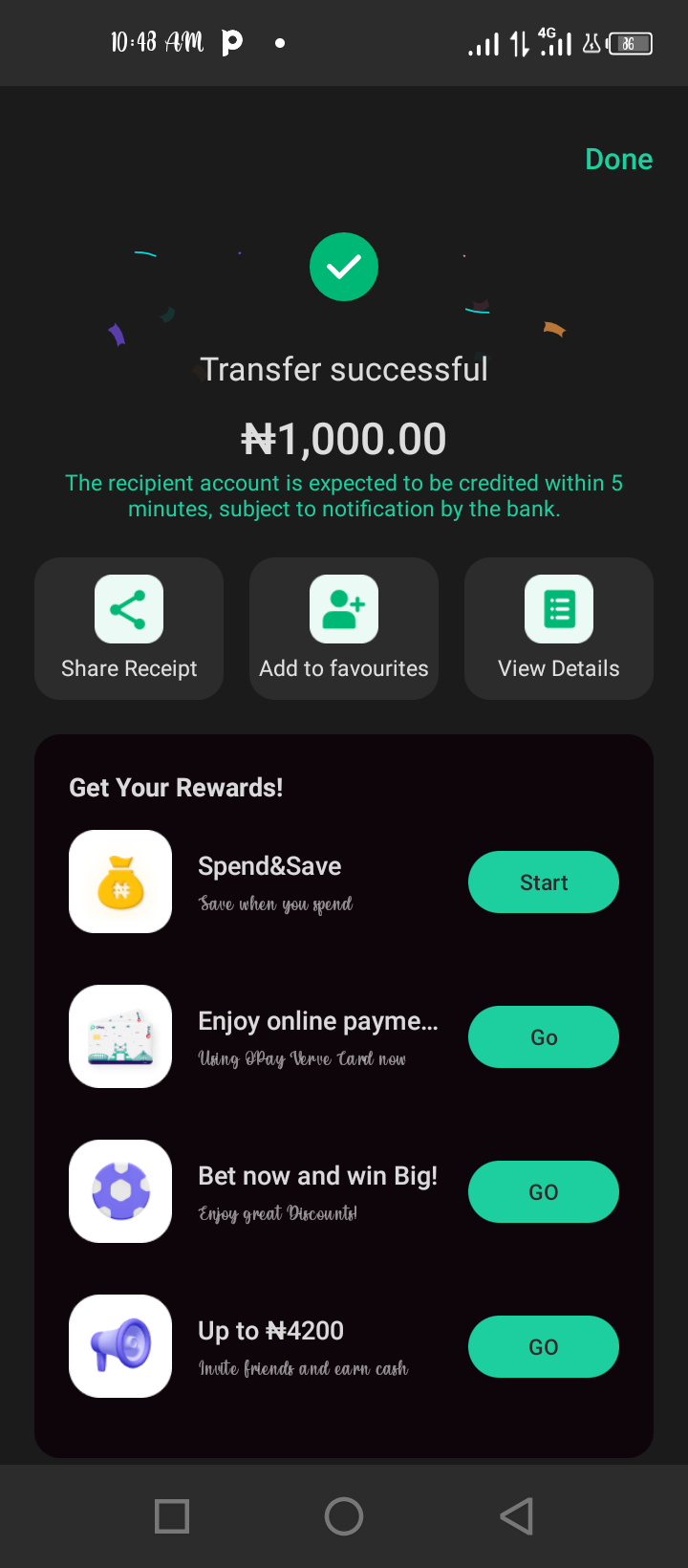
Task: Tap Go next to Enjoy online payments
Action: (x=544, y=1036)
